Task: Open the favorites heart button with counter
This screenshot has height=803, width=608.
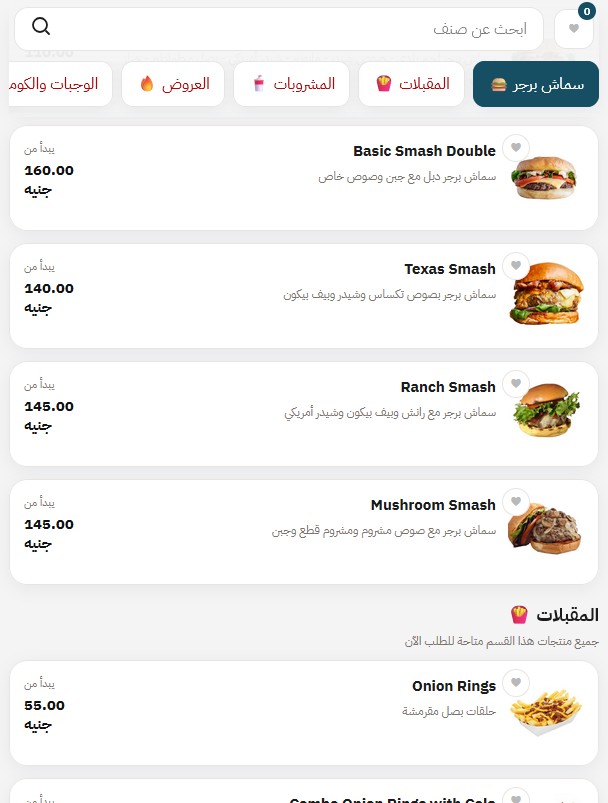Action: click(x=574, y=29)
